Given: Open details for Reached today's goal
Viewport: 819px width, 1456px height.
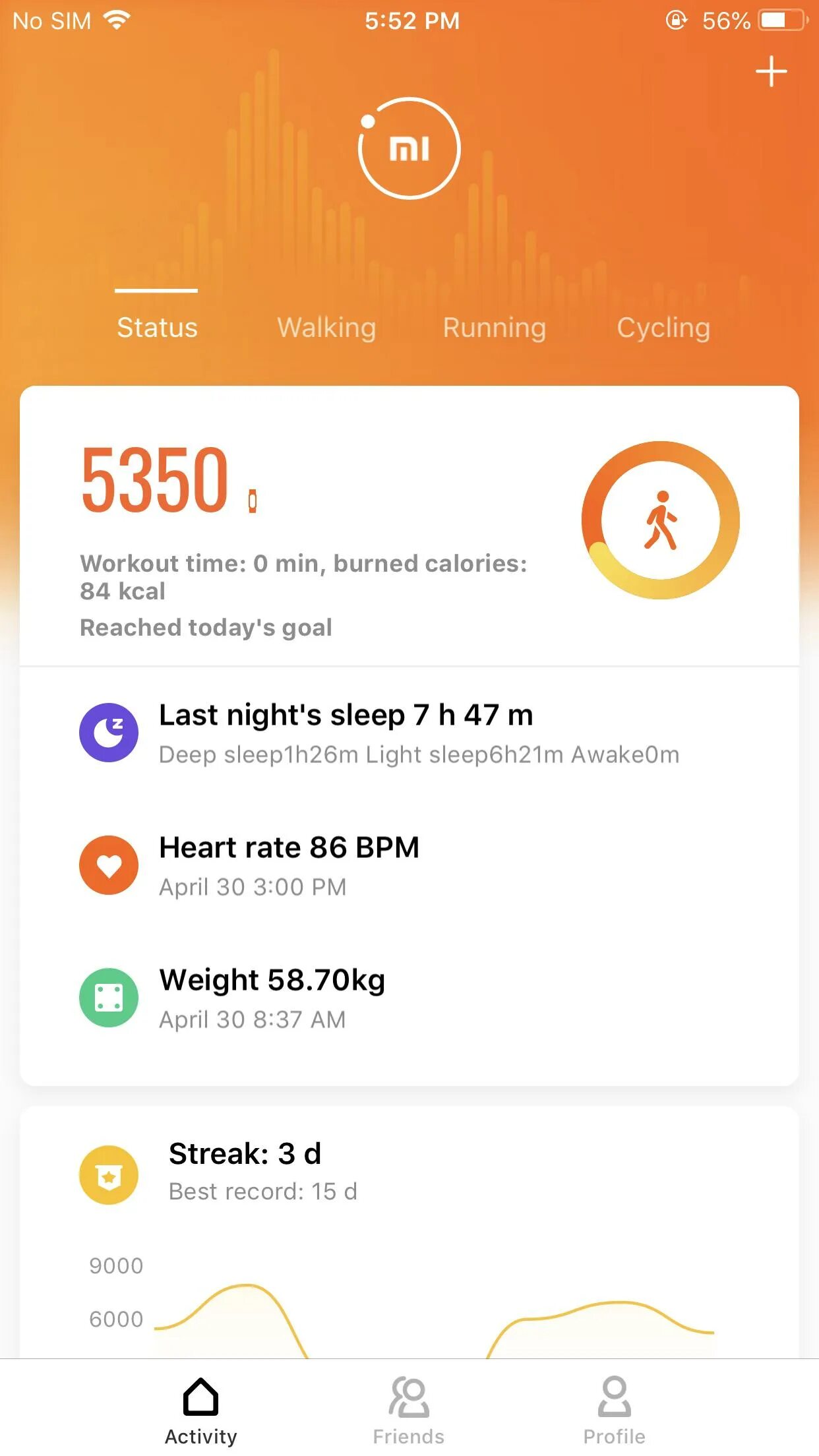Looking at the screenshot, I should (x=205, y=627).
